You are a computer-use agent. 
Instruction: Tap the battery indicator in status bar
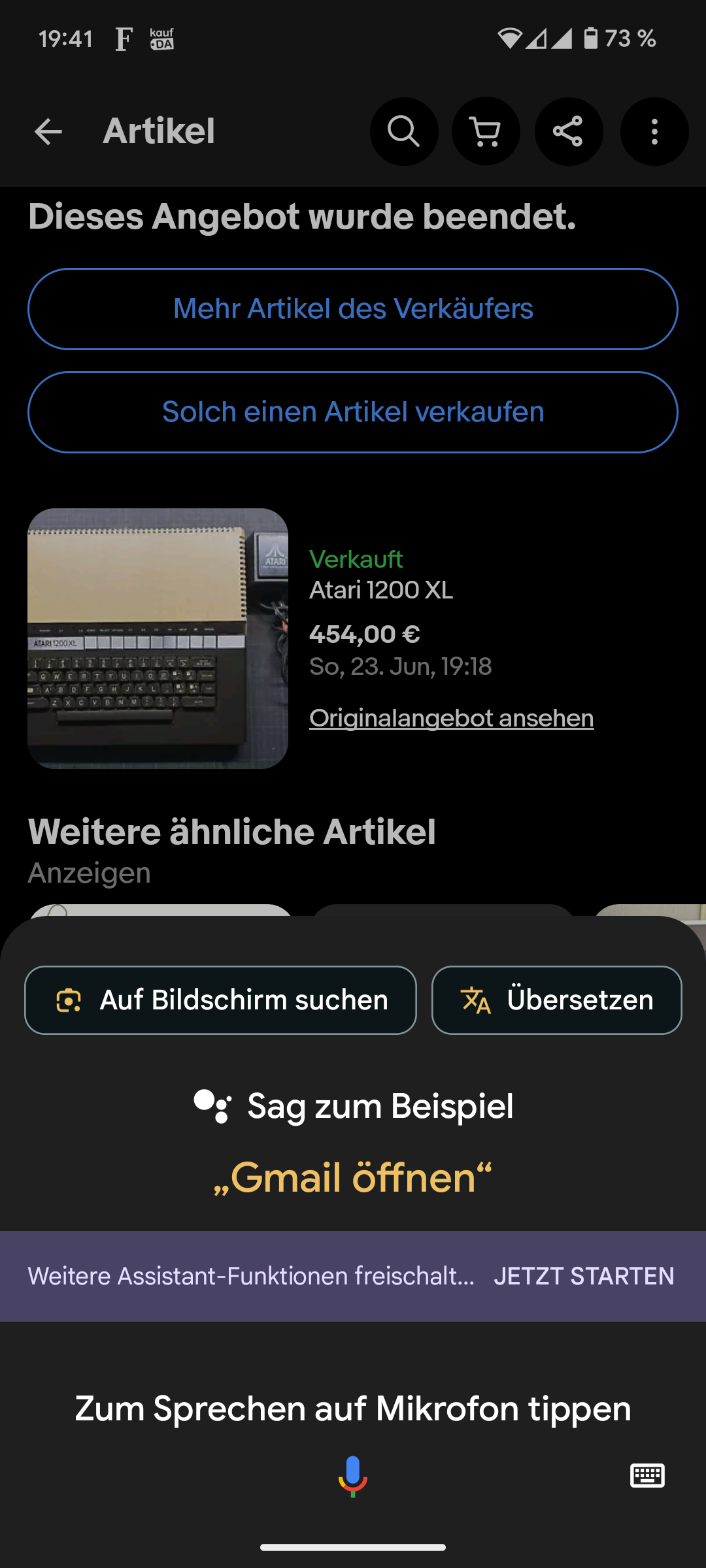590,39
